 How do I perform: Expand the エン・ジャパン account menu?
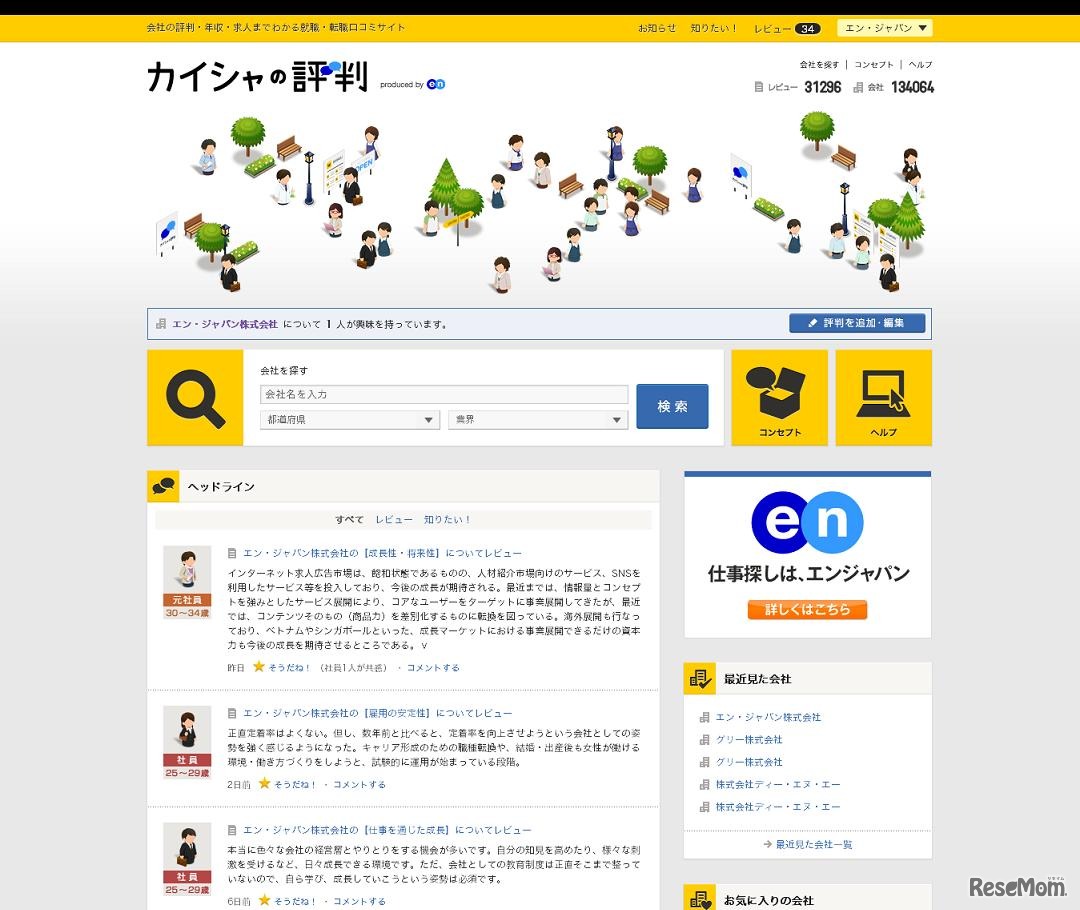point(884,28)
